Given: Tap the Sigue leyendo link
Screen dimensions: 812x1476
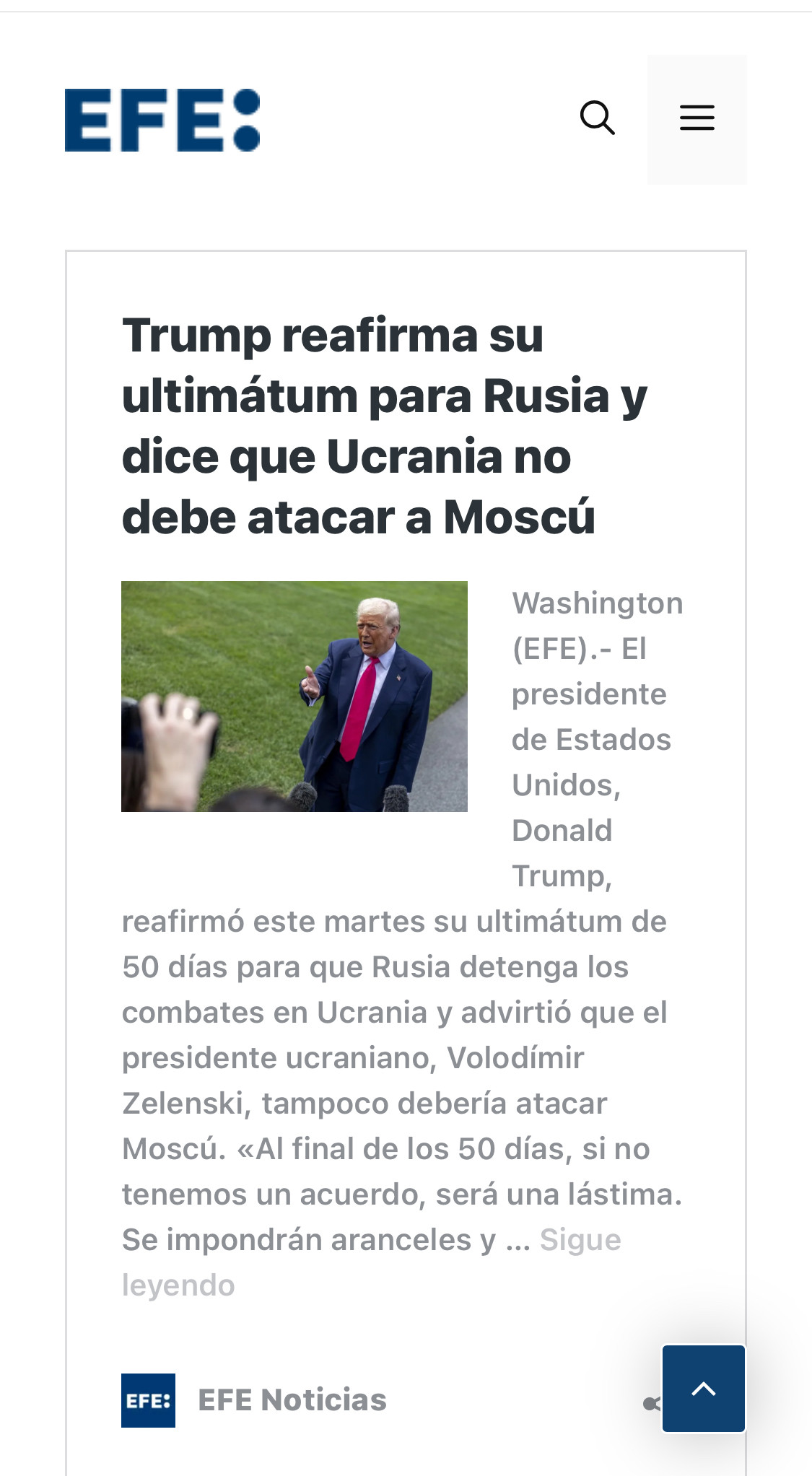Looking at the screenshot, I should coord(580,1240).
